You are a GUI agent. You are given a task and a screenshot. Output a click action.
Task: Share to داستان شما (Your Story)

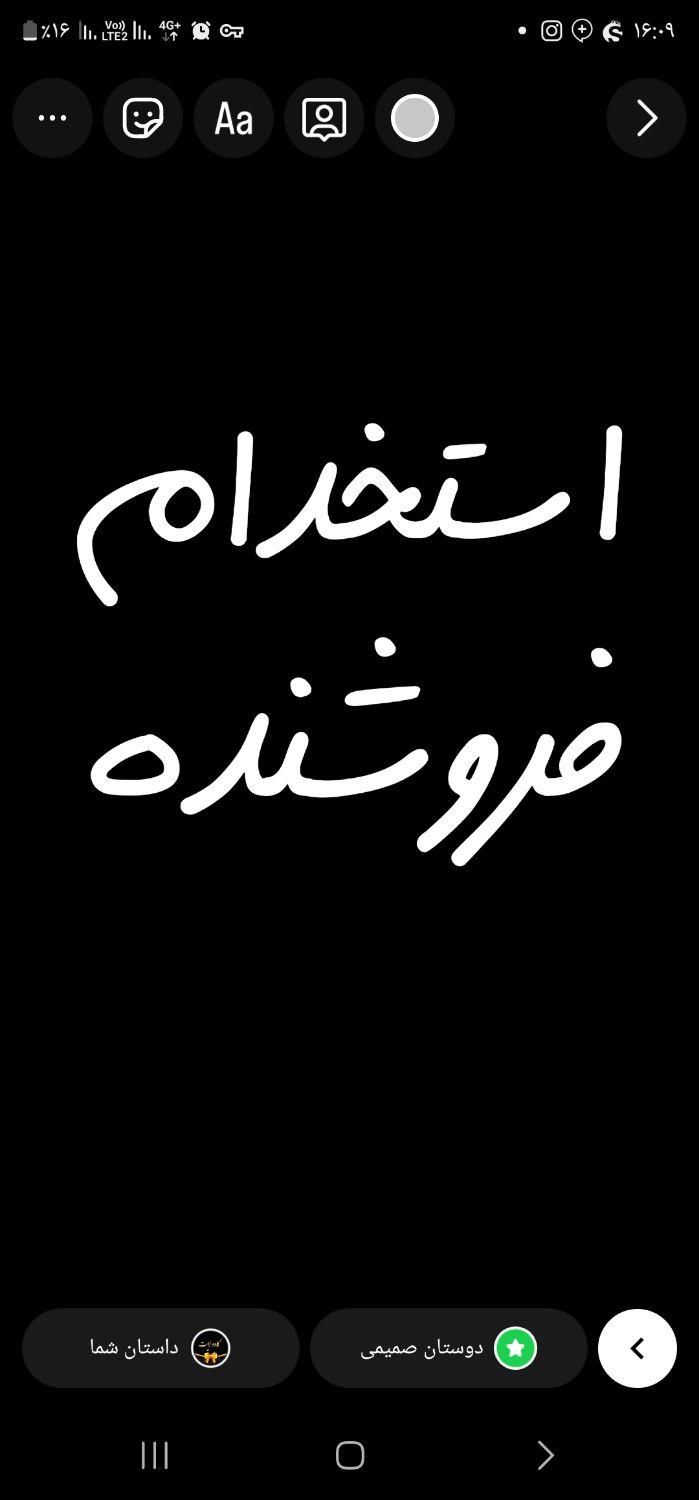tap(160, 1348)
